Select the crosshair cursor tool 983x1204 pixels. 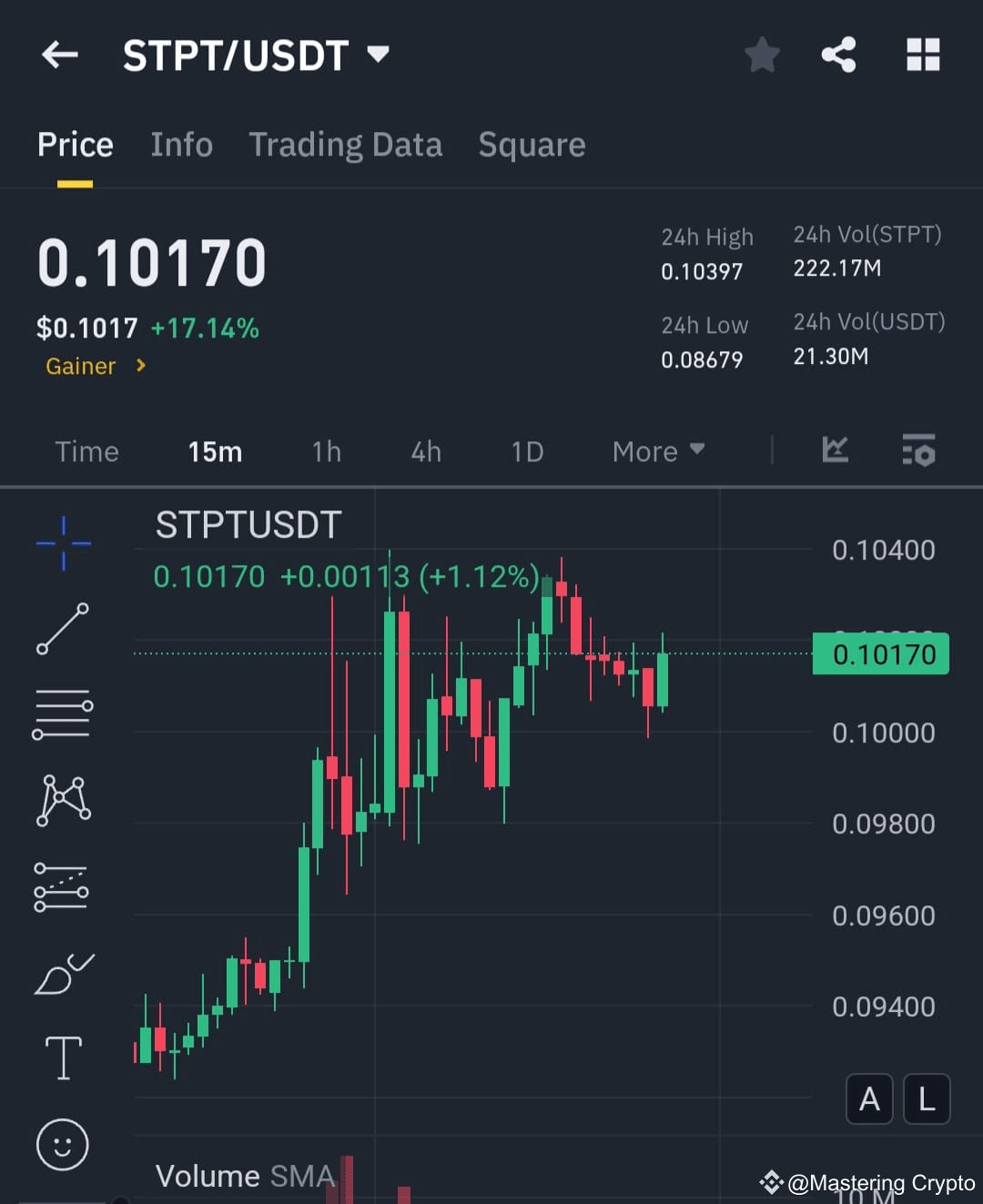63,543
